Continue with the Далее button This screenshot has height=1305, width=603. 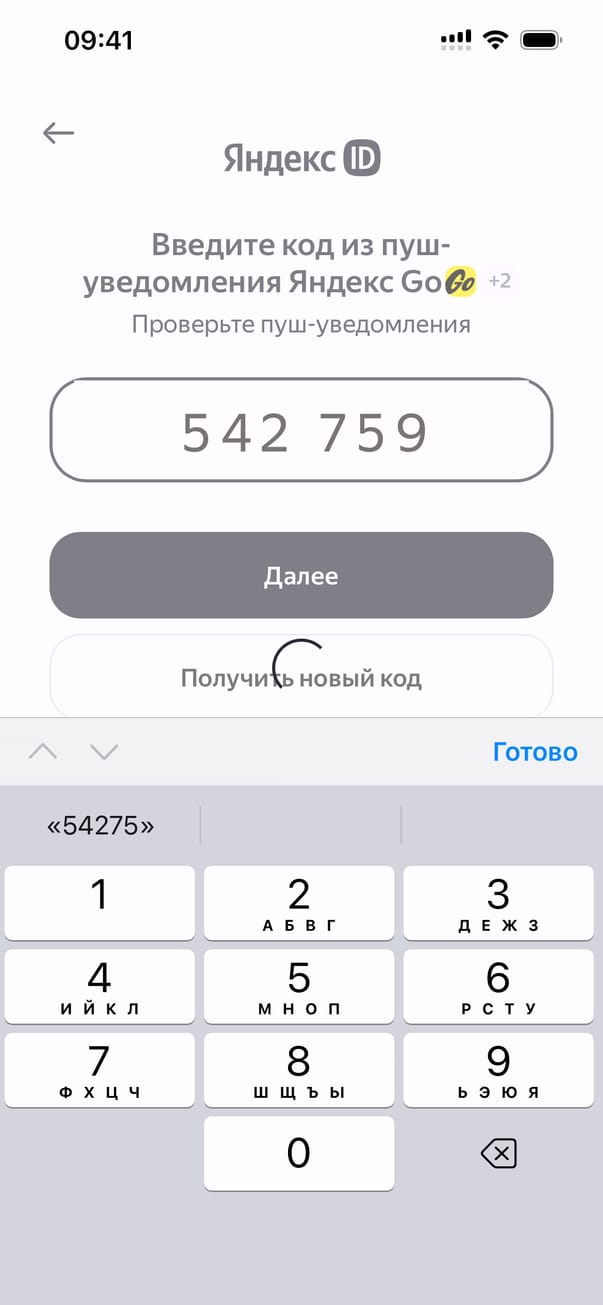[301, 576]
